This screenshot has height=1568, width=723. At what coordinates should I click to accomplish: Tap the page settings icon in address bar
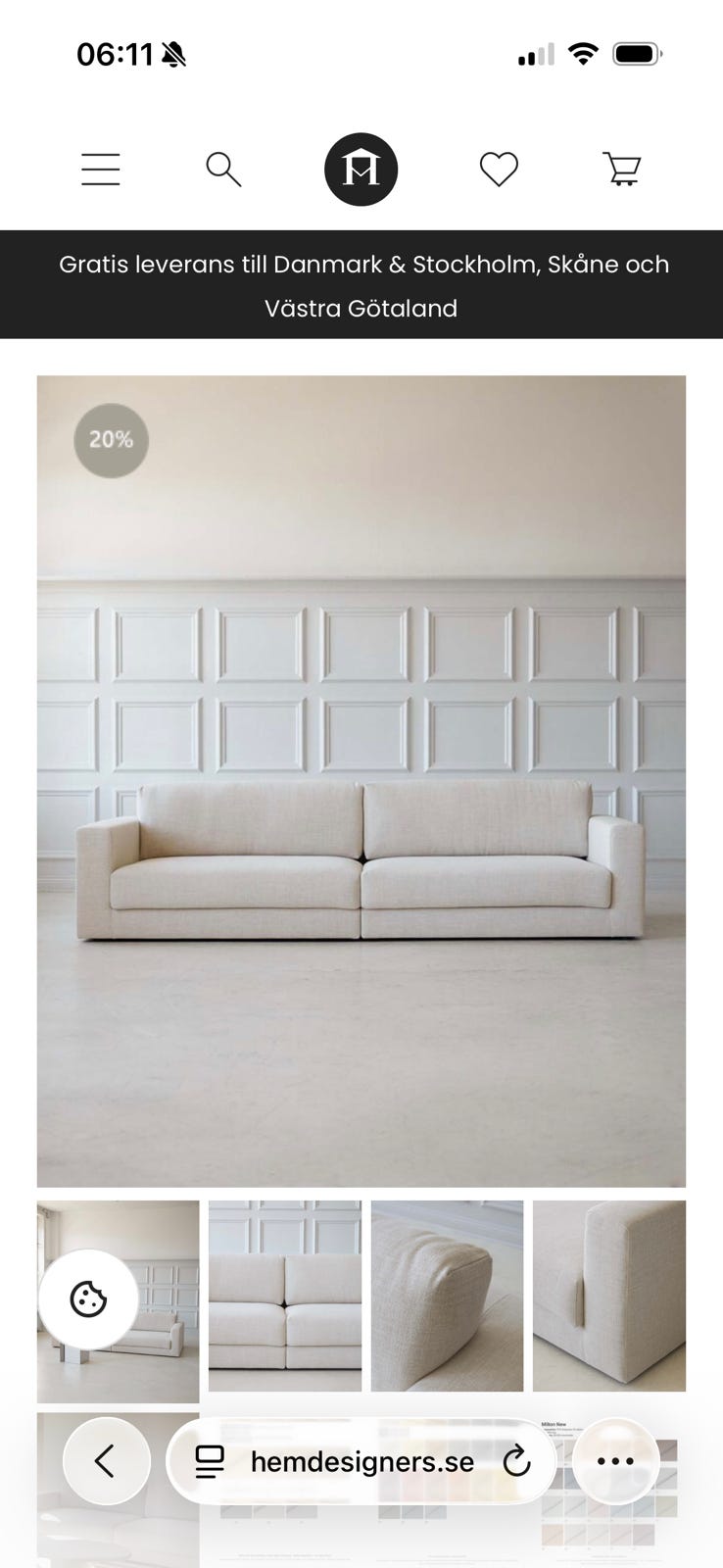(209, 1461)
